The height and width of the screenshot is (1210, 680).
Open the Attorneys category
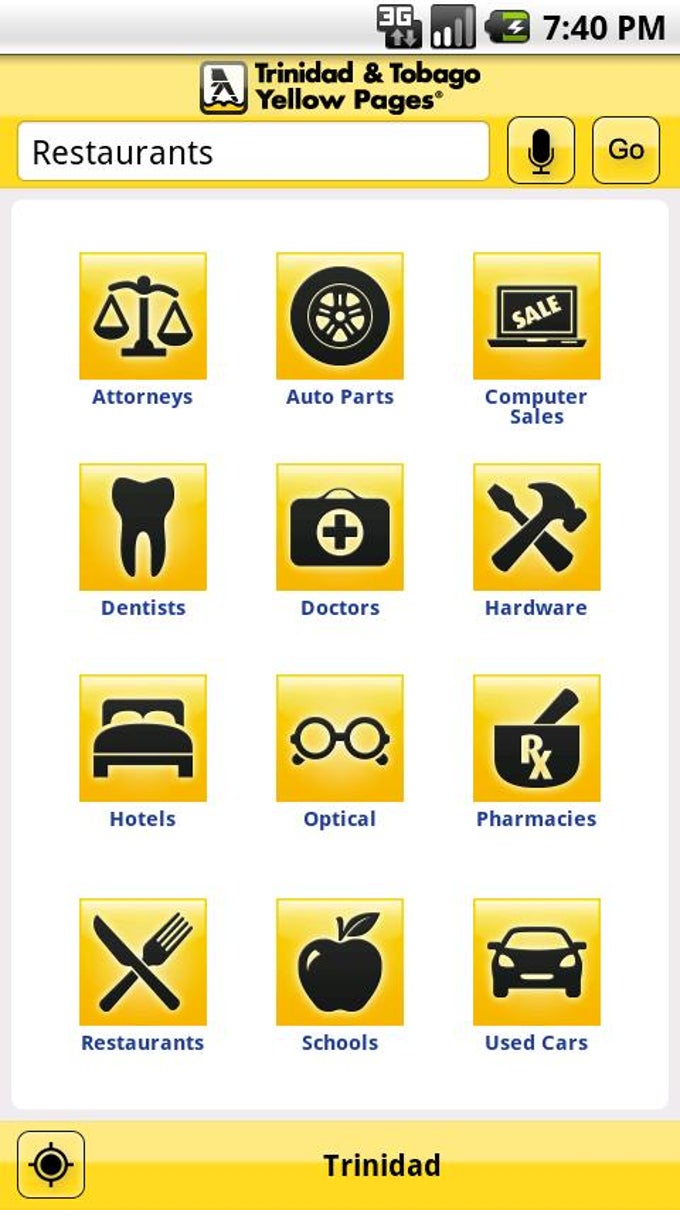[x=143, y=316]
